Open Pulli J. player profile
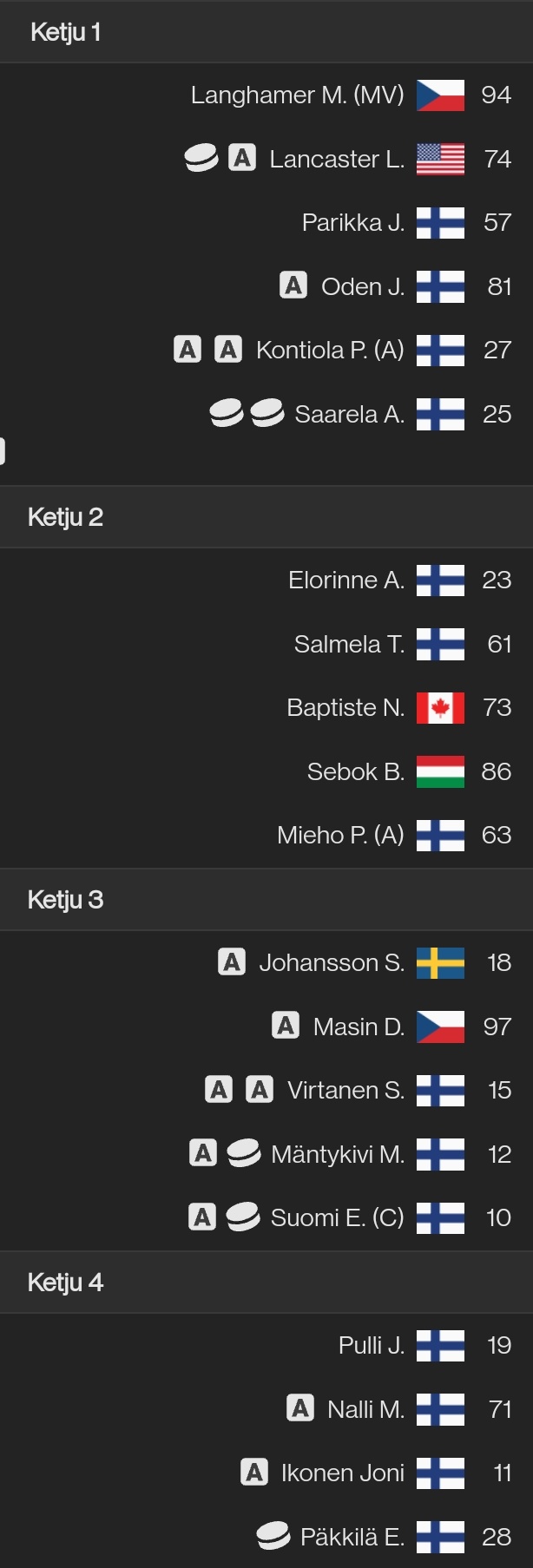The width and height of the screenshot is (533, 1568). tap(371, 1346)
